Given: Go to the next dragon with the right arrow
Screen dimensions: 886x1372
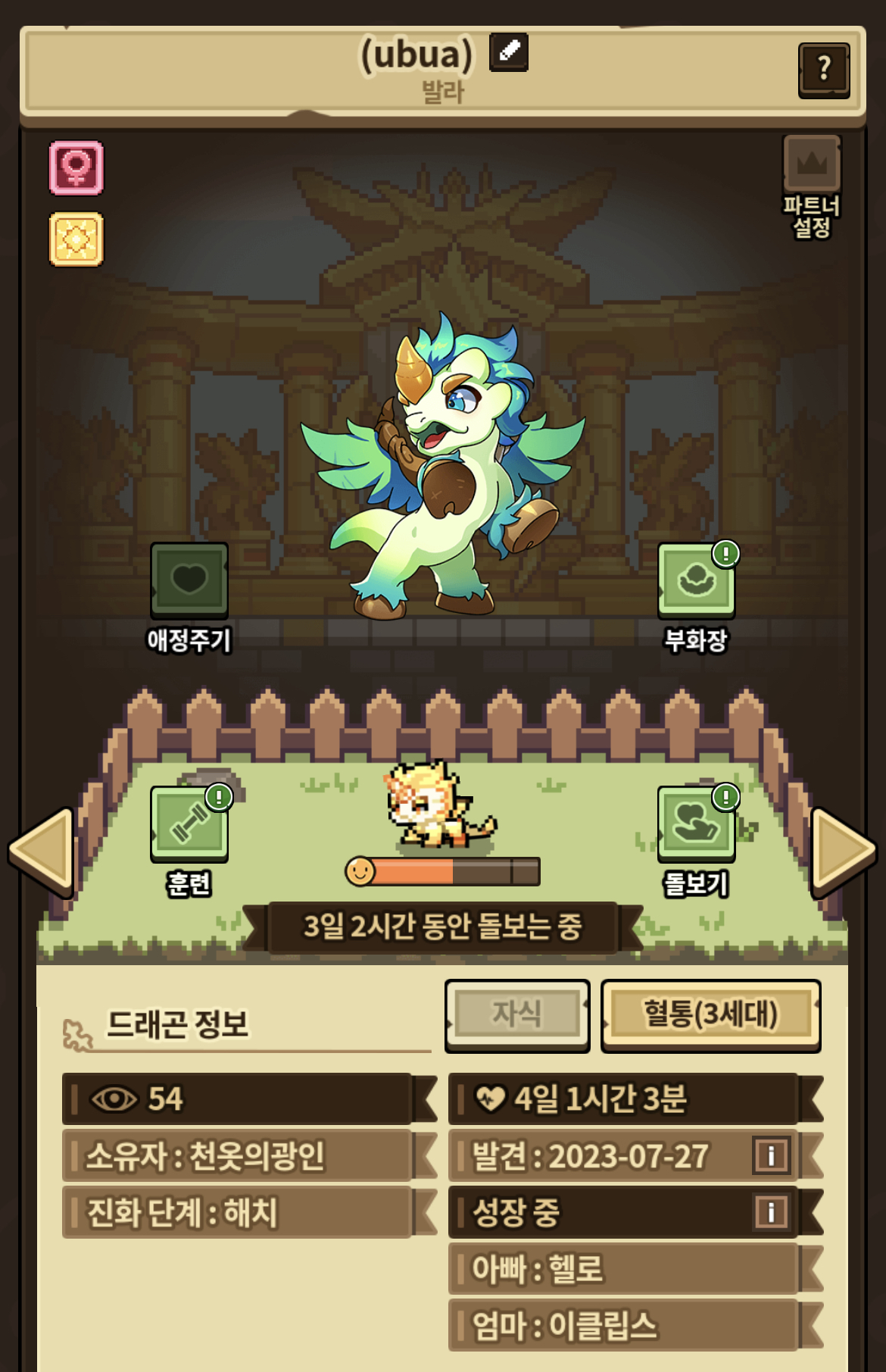Looking at the screenshot, I should tap(844, 852).
